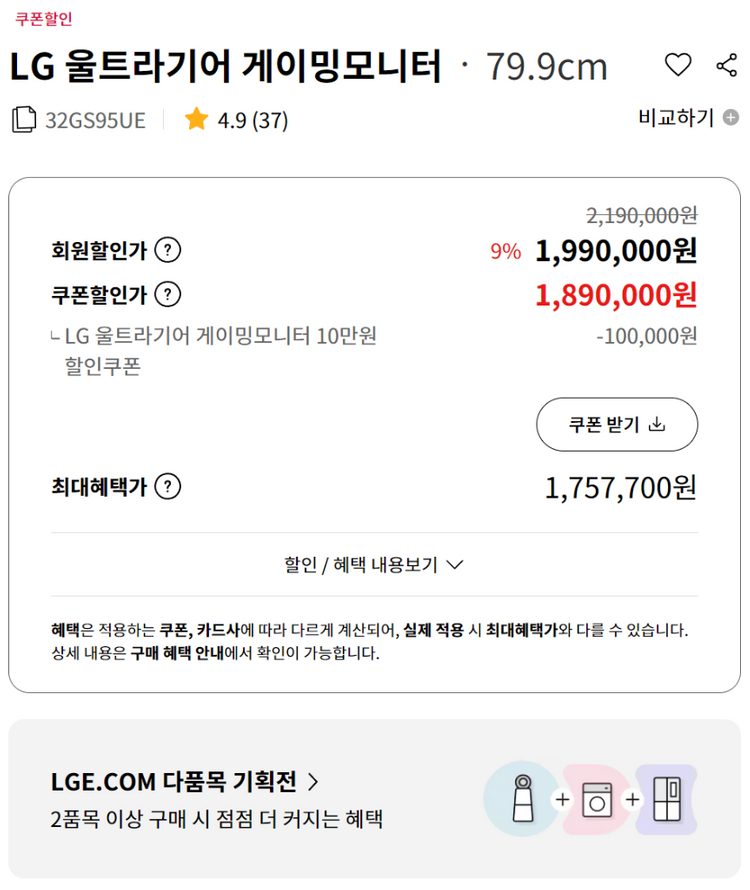Viewport: 750px width, 890px height.
Task: Click the download icon inside 쿠폰 받기 button
Action: tap(657, 424)
